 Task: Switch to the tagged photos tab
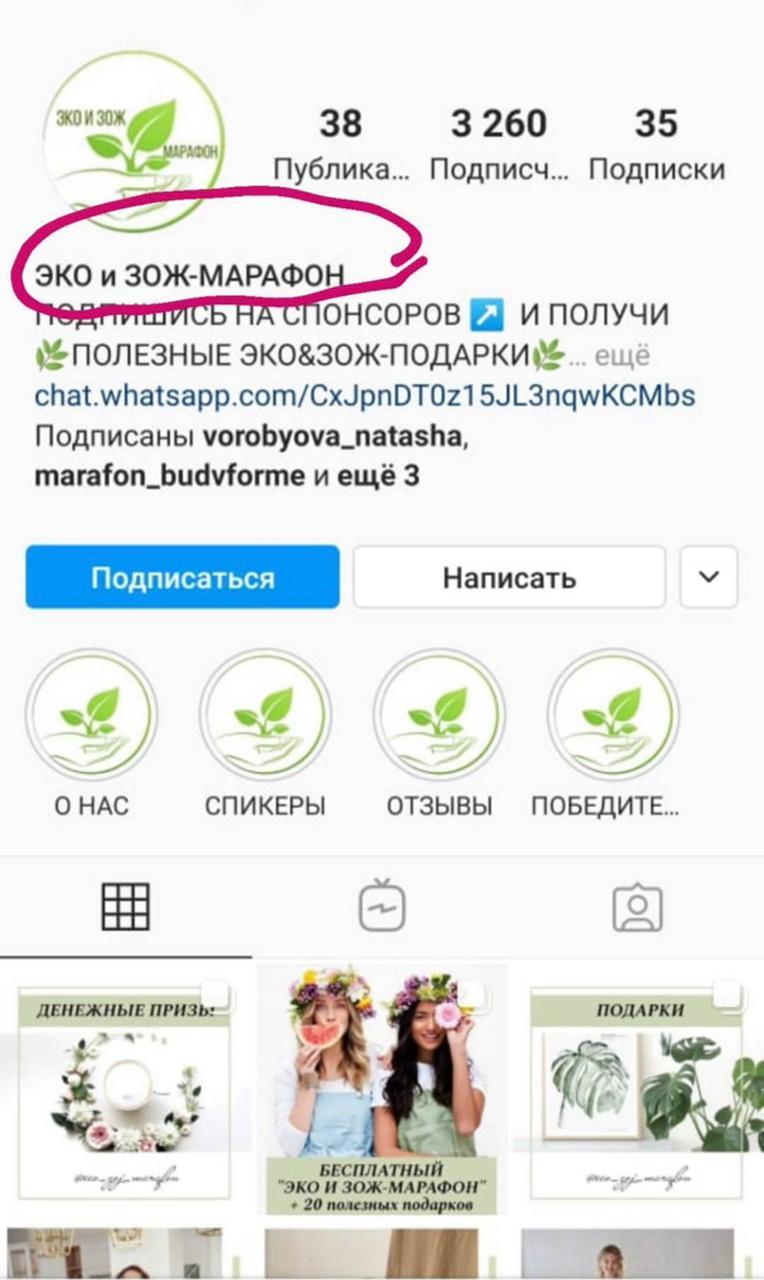[637, 908]
